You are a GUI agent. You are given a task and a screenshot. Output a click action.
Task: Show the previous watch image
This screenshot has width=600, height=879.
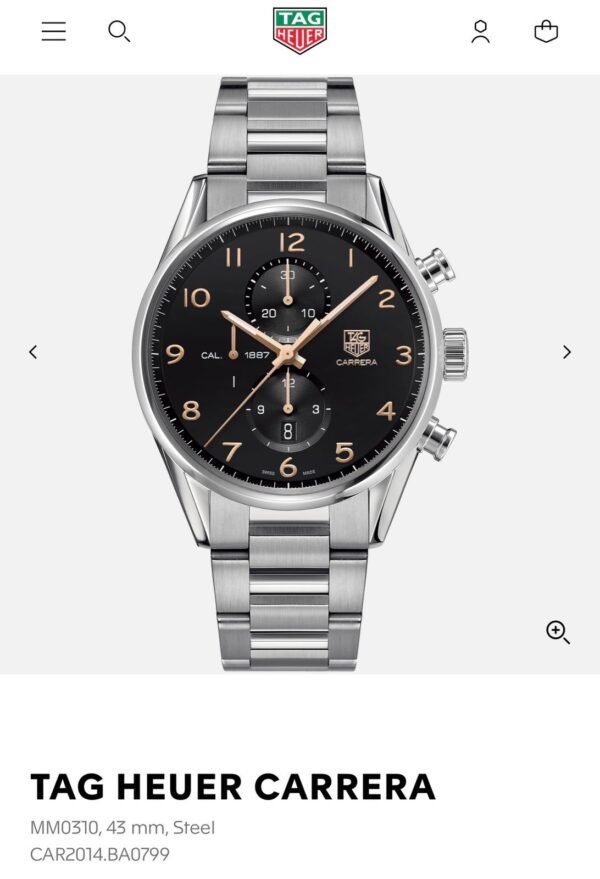[x=33, y=352]
